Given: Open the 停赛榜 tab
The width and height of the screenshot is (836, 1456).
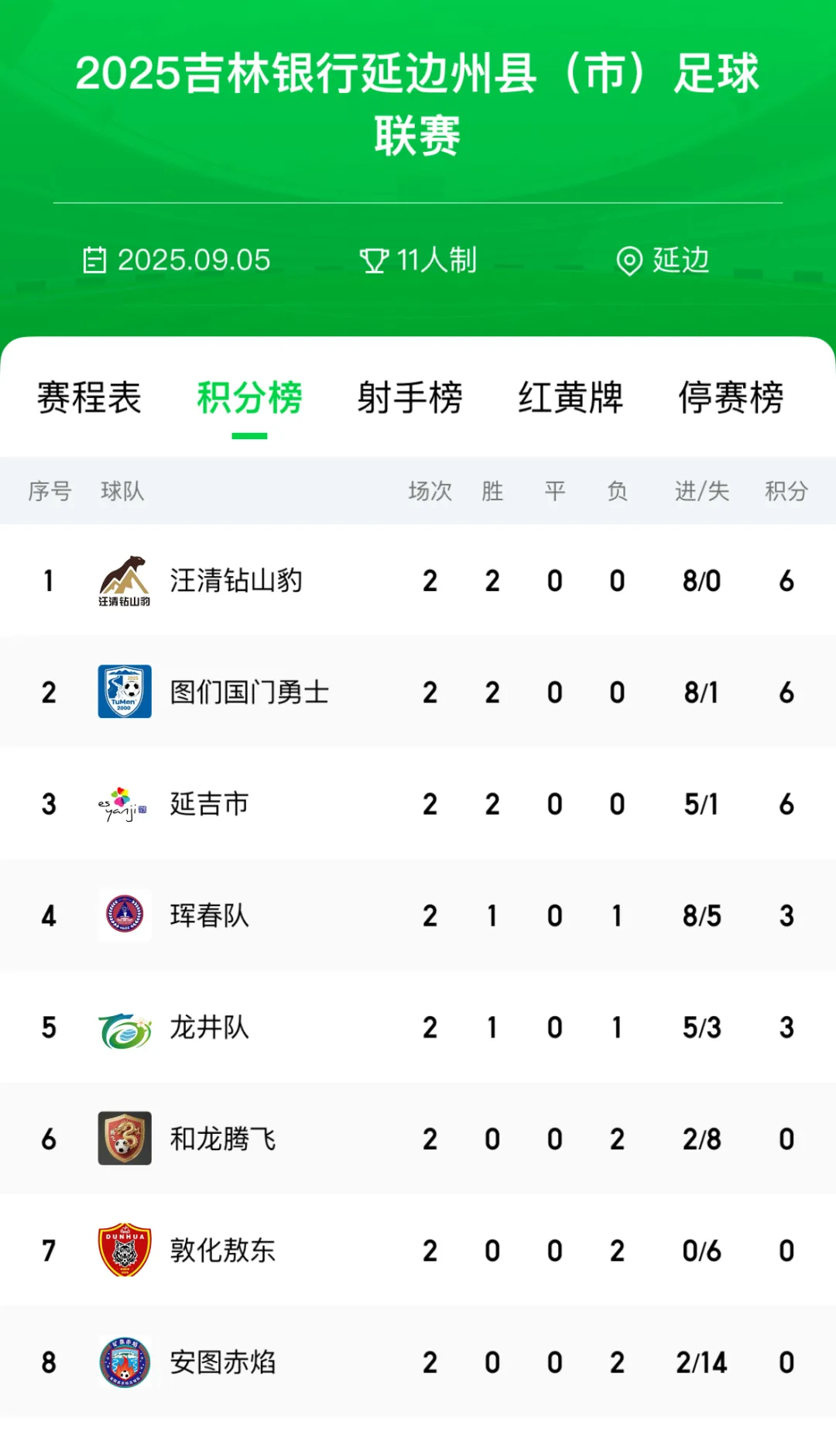Looking at the screenshot, I should pyautogui.click(x=731, y=398).
